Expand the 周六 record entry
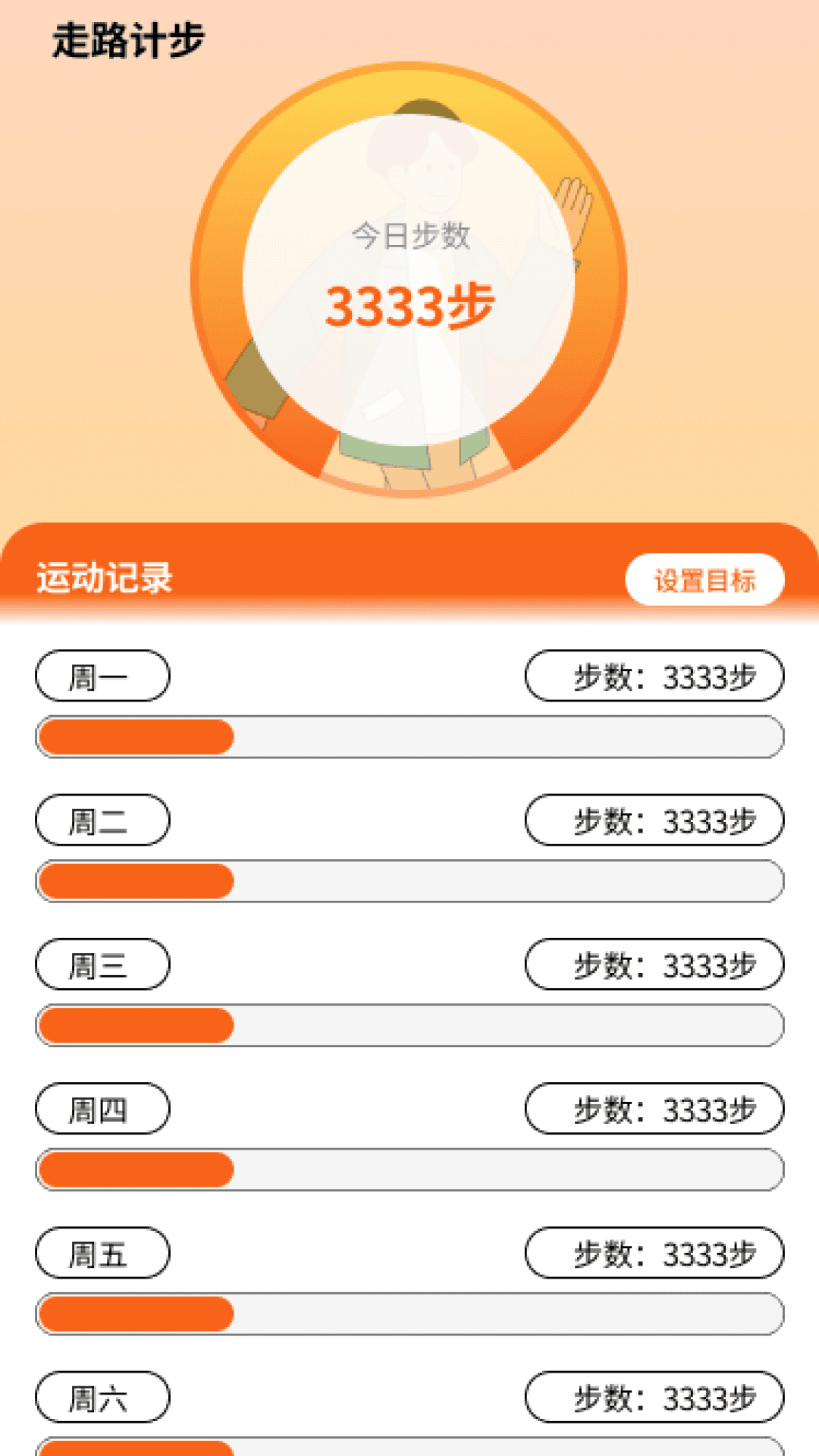The image size is (819, 1456). [102, 1398]
